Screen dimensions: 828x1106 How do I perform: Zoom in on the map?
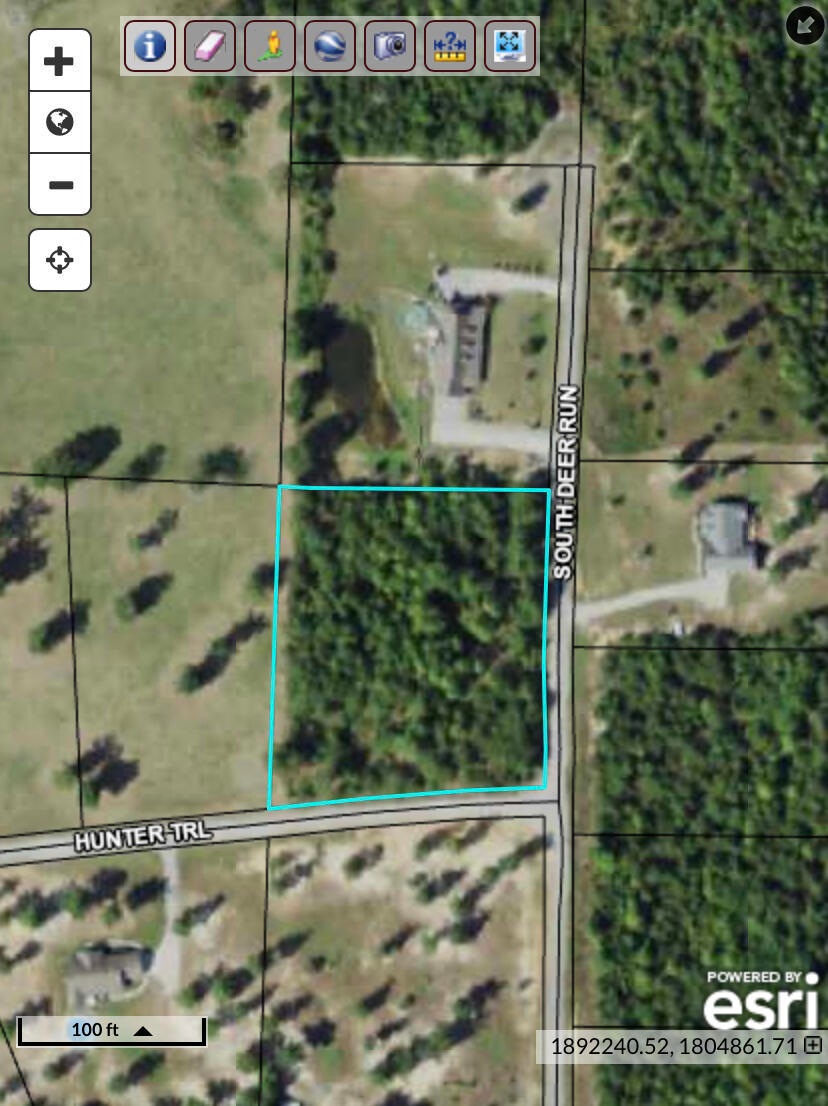pyautogui.click(x=60, y=61)
